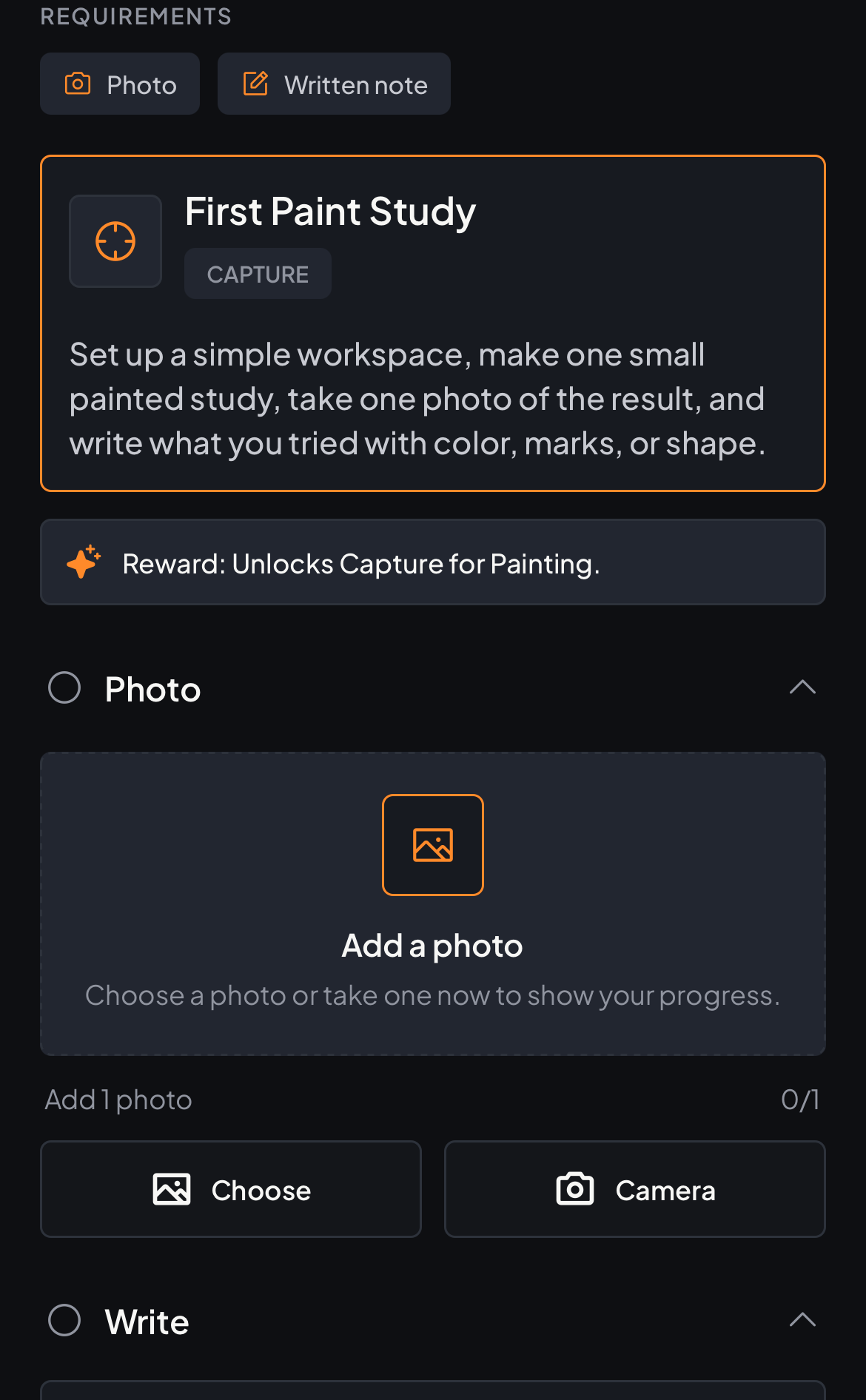Choose a photo from the gallery
Viewport: 866px width, 1400px height.
231,1189
